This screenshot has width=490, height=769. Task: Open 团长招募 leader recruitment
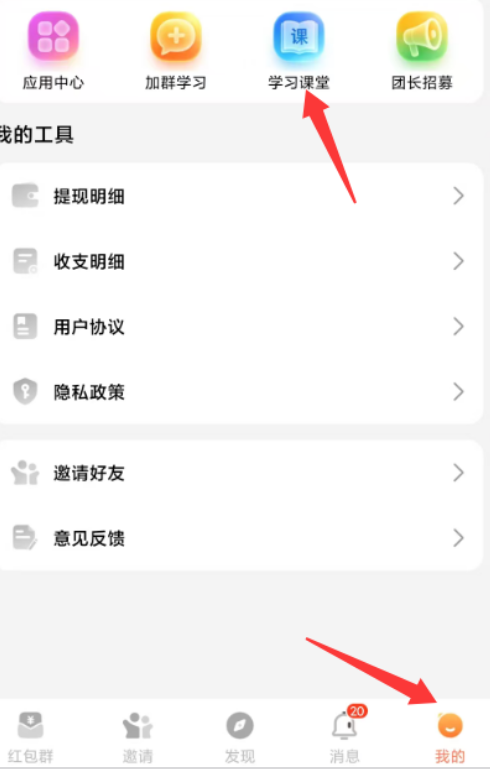(422, 51)
